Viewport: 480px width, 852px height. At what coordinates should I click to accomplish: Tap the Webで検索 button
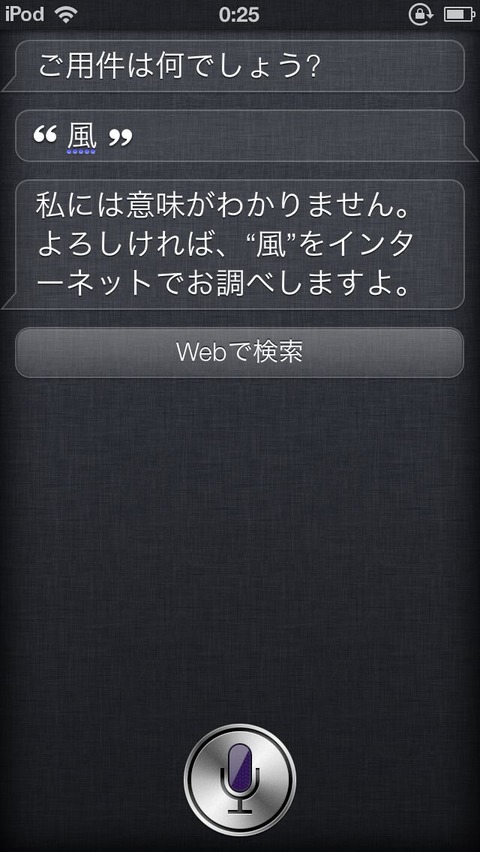coord(239,352)
